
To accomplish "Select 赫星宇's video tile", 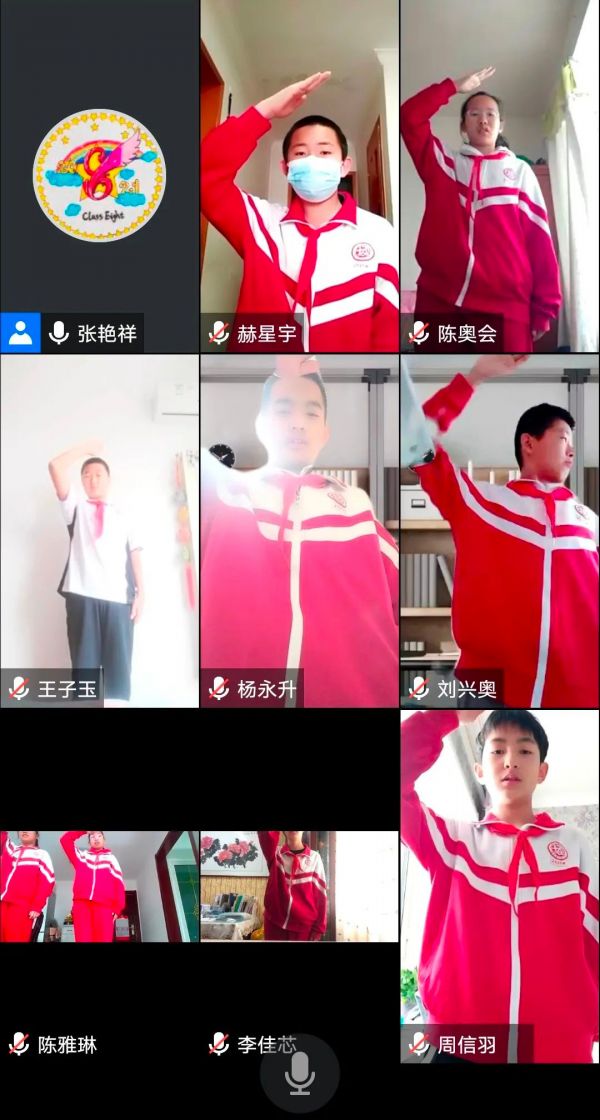I will [x=300, y=176].
